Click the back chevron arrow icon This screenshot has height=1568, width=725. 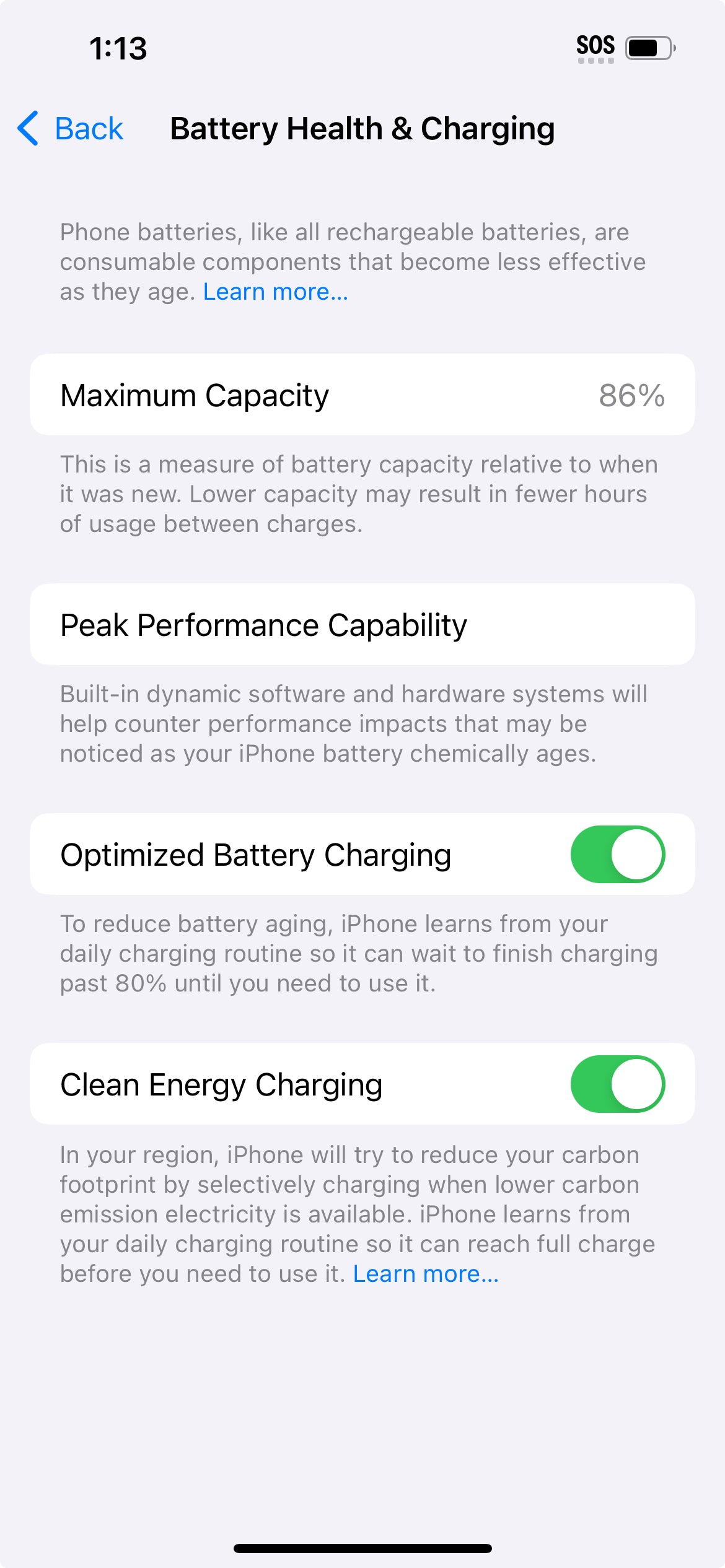click(x=27, y=129)
